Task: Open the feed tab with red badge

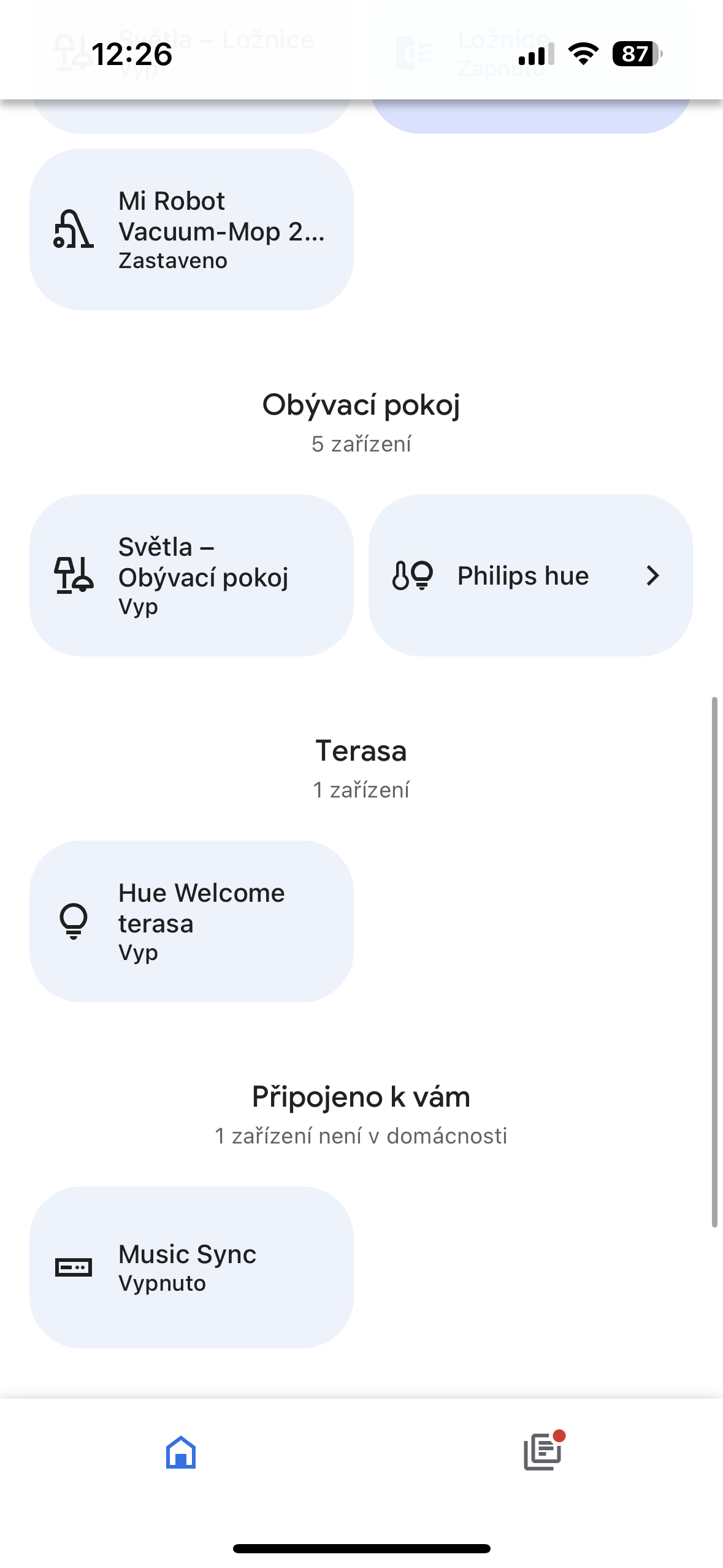Action: (542, 1453)
